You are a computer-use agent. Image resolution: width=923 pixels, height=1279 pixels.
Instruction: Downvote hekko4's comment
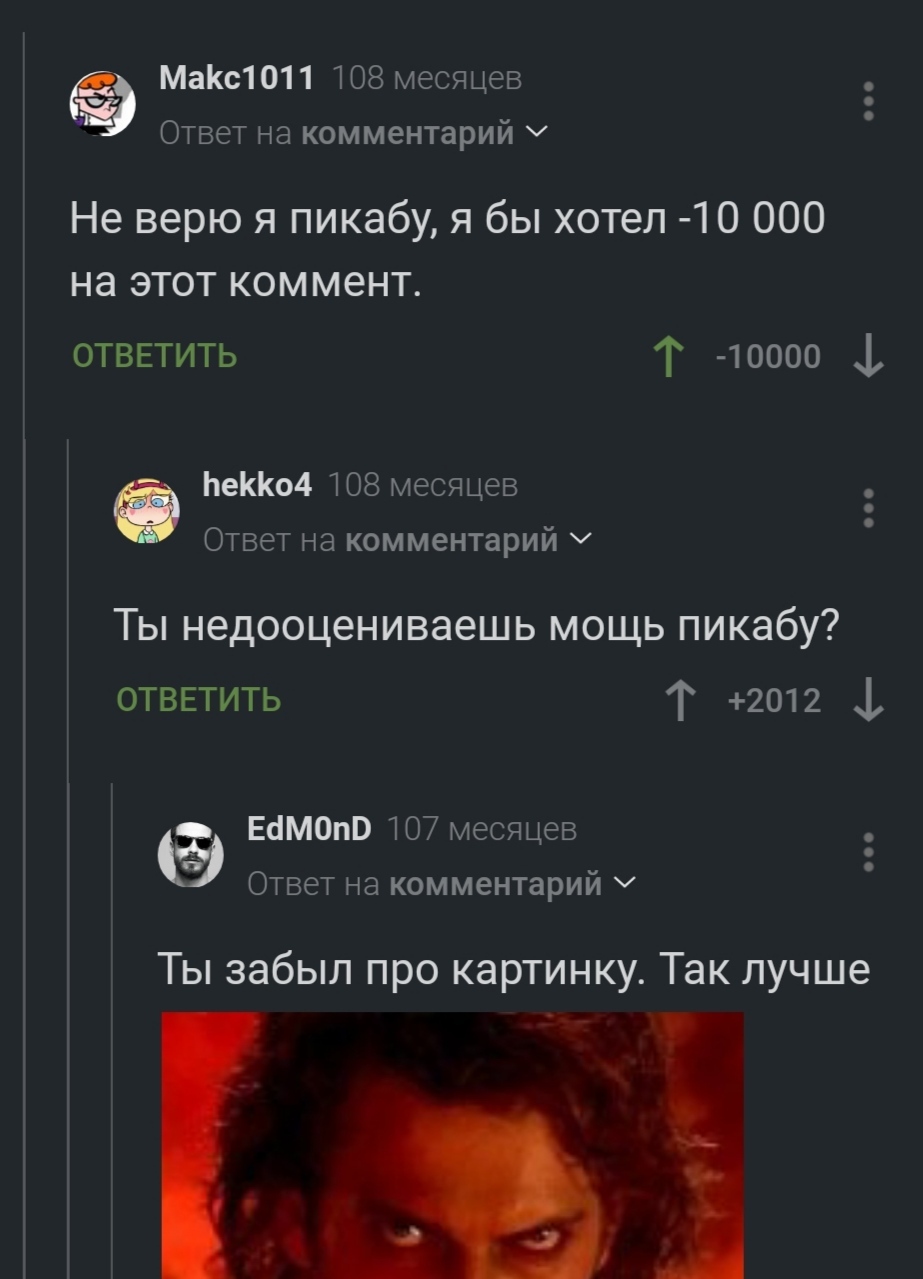(868, 701)
